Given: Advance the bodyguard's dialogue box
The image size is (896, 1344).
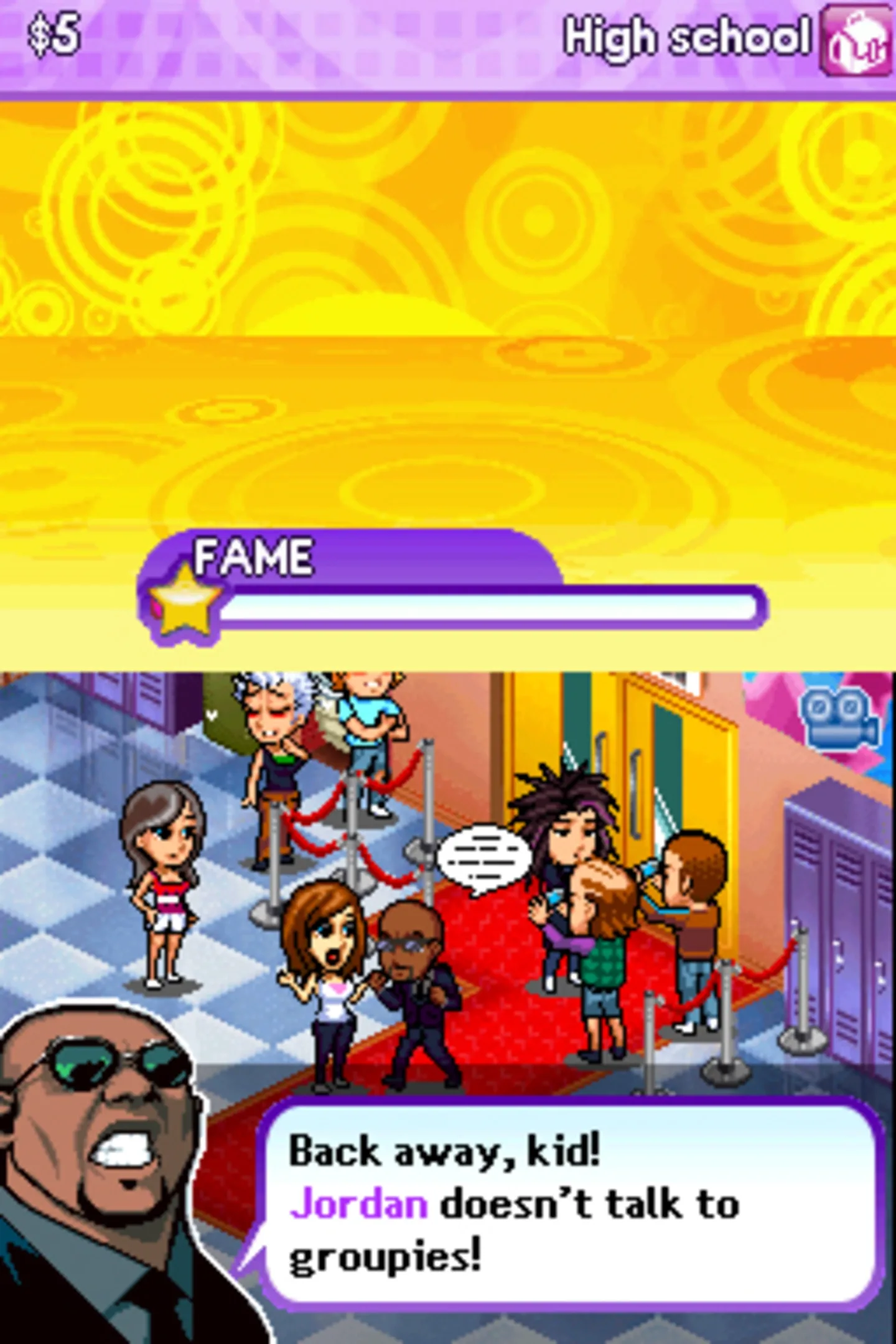Looking at the screenshot, I should pos(569,1203).
